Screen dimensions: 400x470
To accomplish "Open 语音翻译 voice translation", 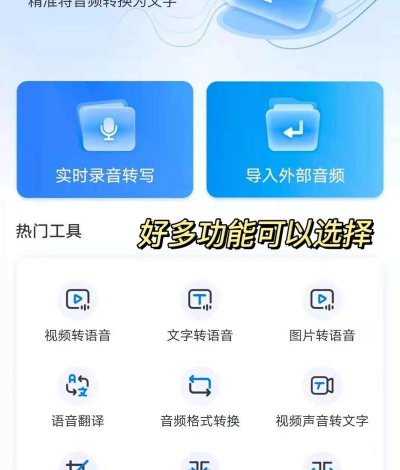I will click(78, 398).
